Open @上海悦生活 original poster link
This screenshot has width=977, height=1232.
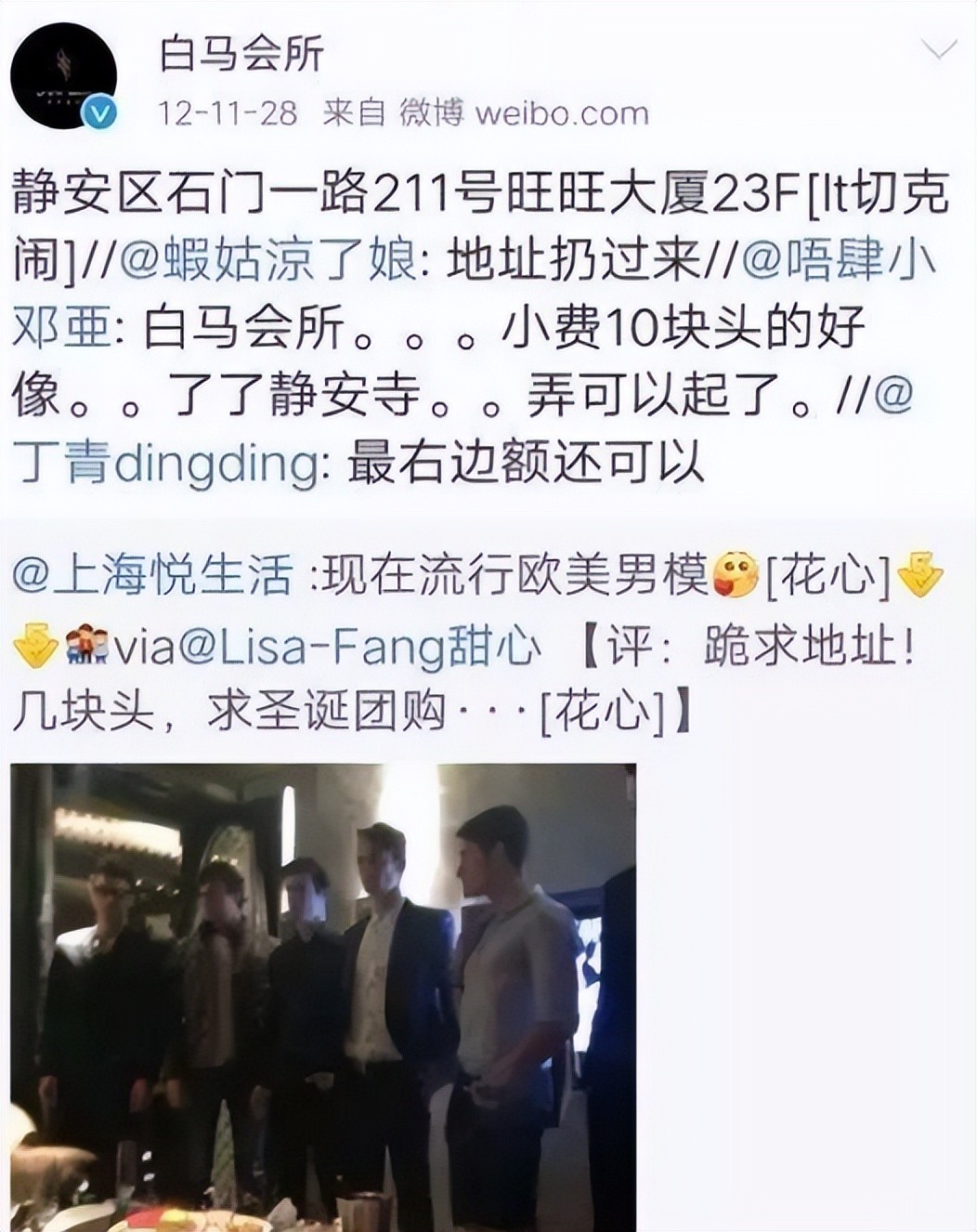[x=154, y=575]
